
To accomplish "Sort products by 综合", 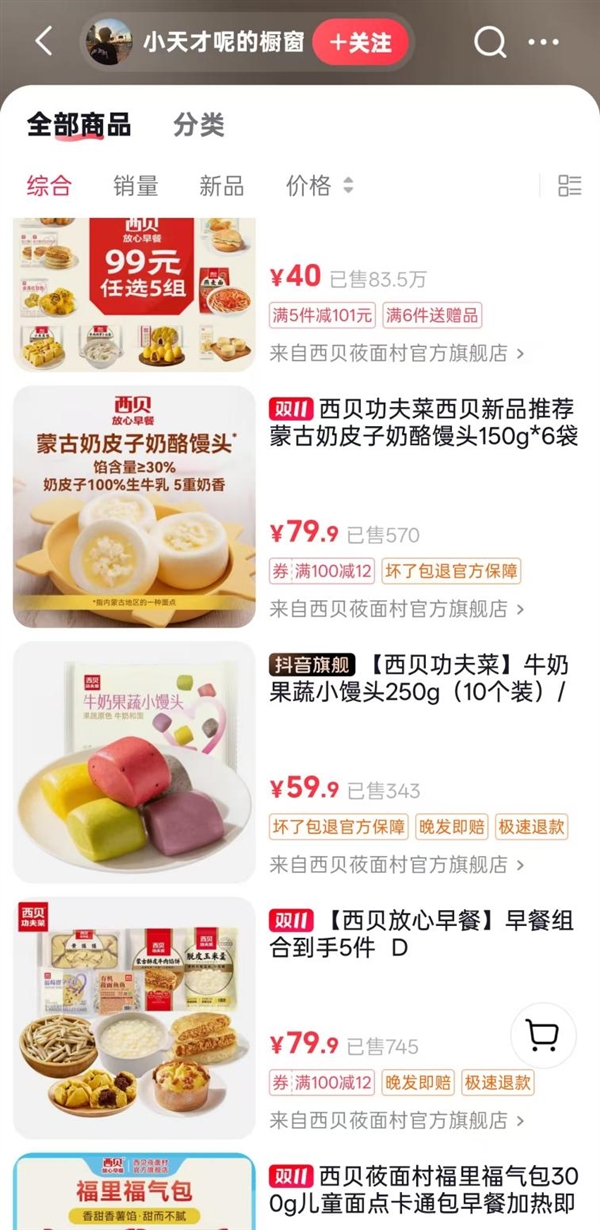I will pos(49,185).
